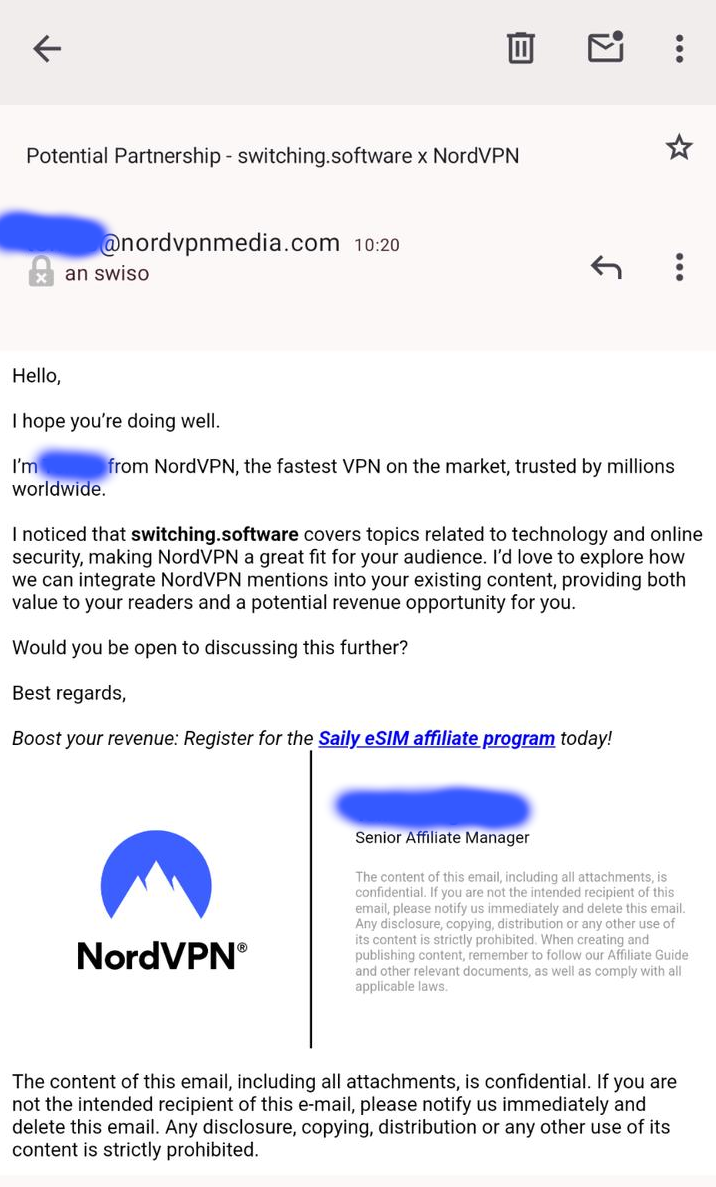
Task: Reply to the sender with the arrow icon
Action: pos(606,267)
